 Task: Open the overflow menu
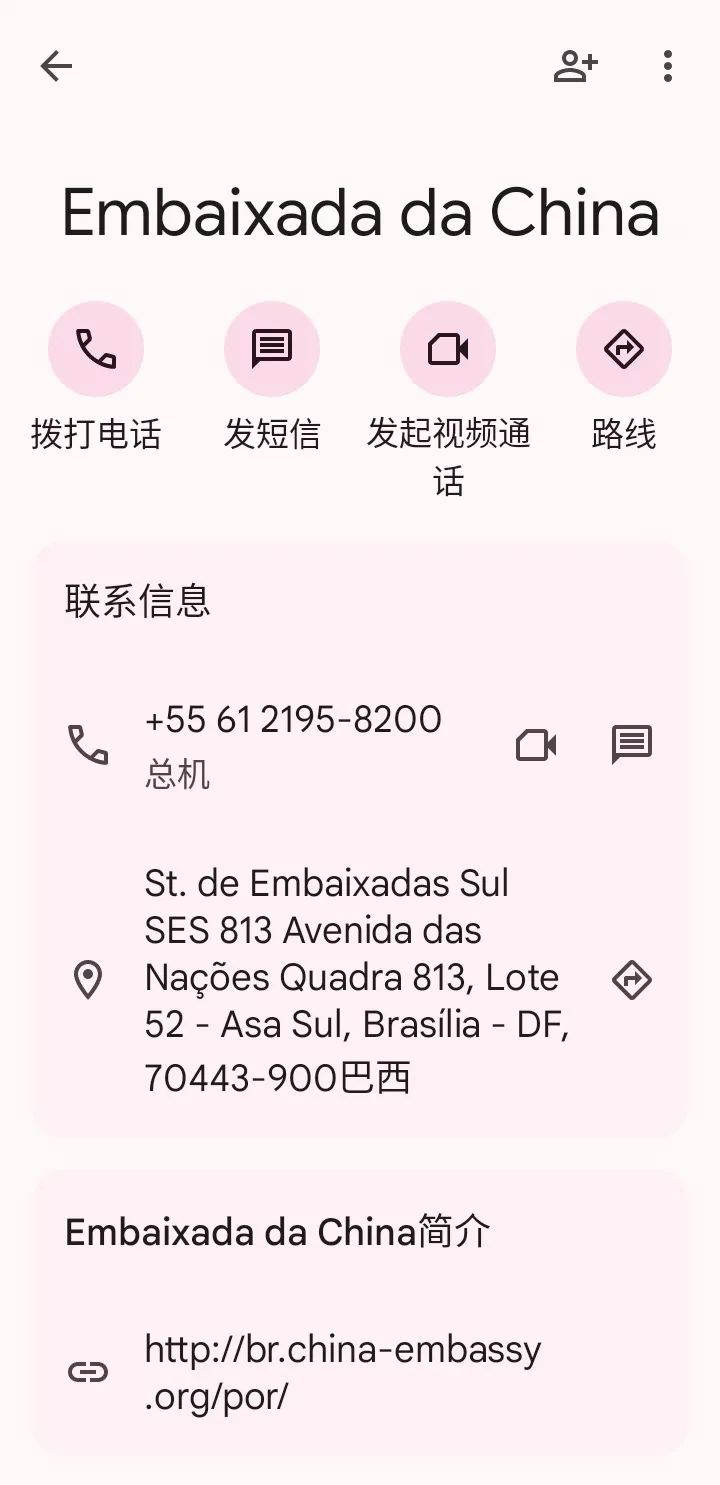pos(667,67)
